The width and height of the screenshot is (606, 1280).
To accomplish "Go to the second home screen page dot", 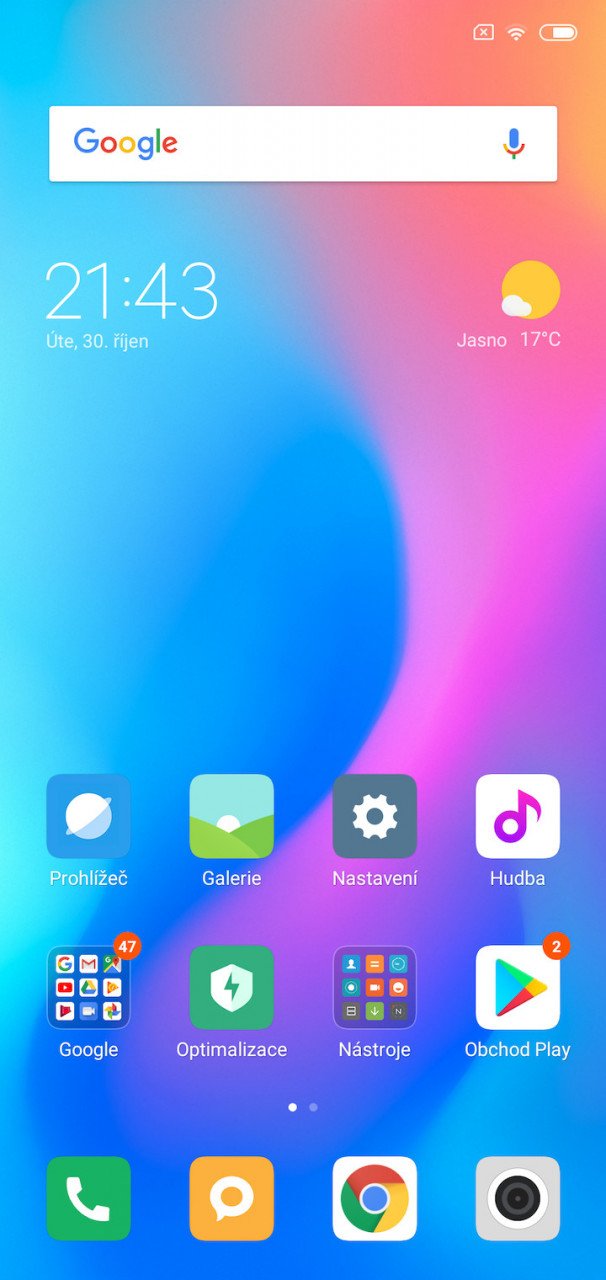I will point(313,1107).
